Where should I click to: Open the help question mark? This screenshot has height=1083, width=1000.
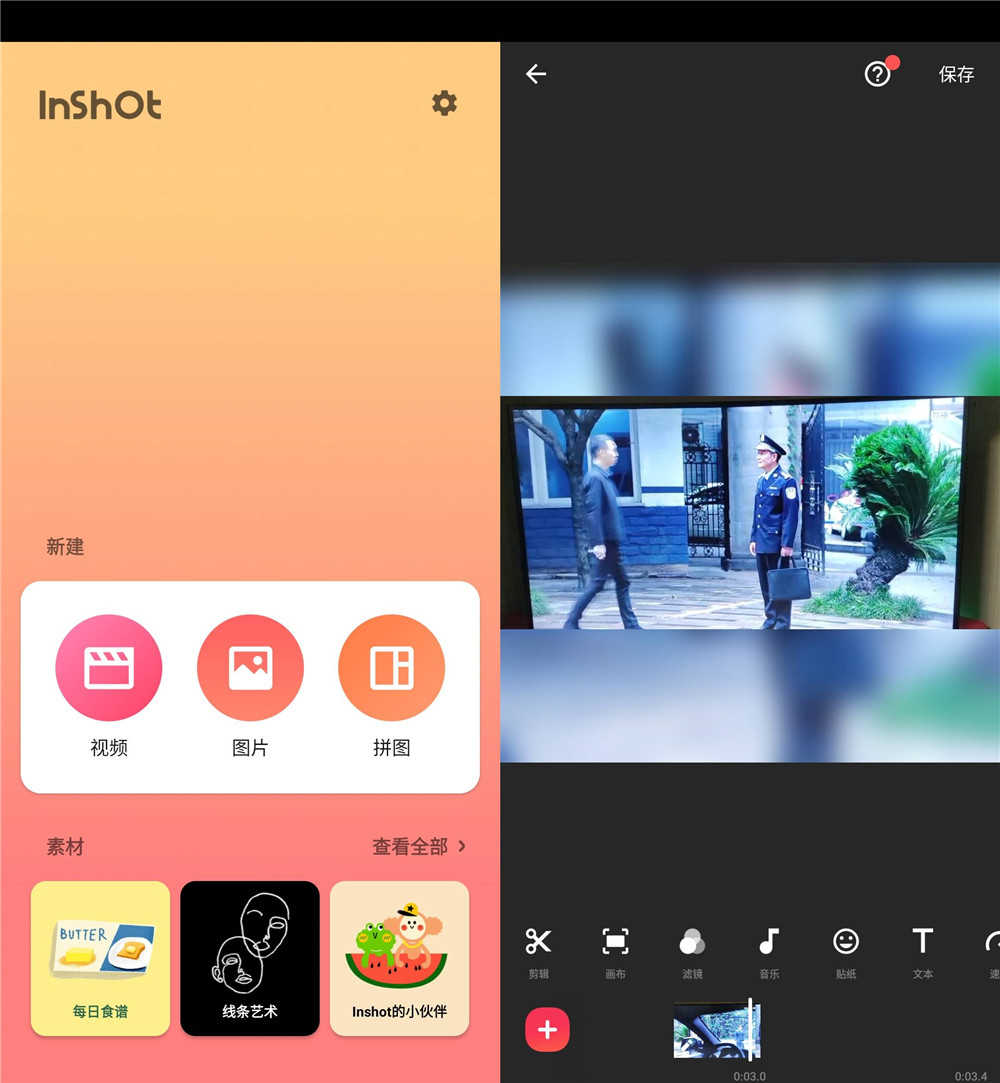[x=877, y=74]
